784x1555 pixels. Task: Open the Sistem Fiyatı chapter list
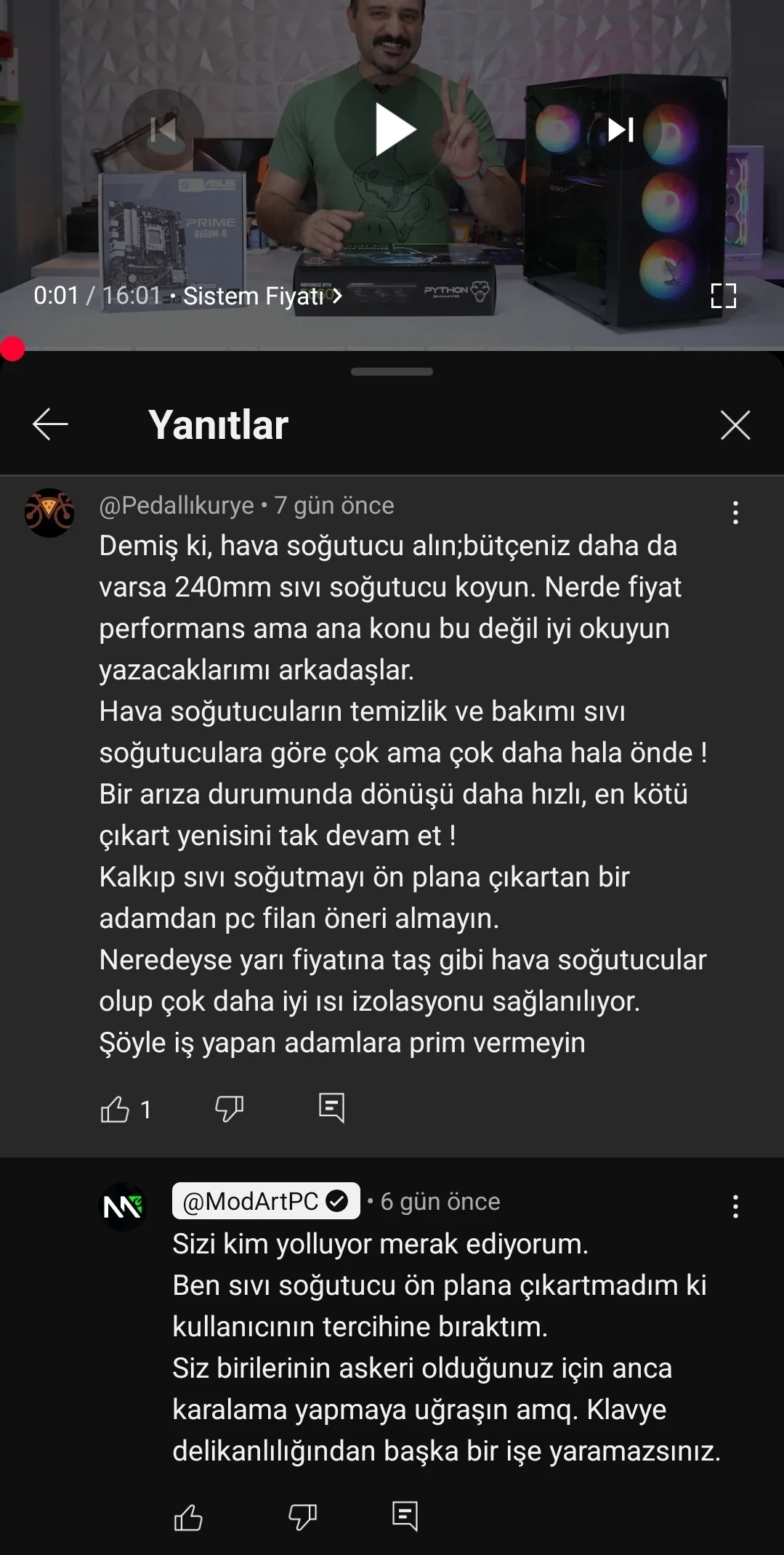(x=262, y=296)
